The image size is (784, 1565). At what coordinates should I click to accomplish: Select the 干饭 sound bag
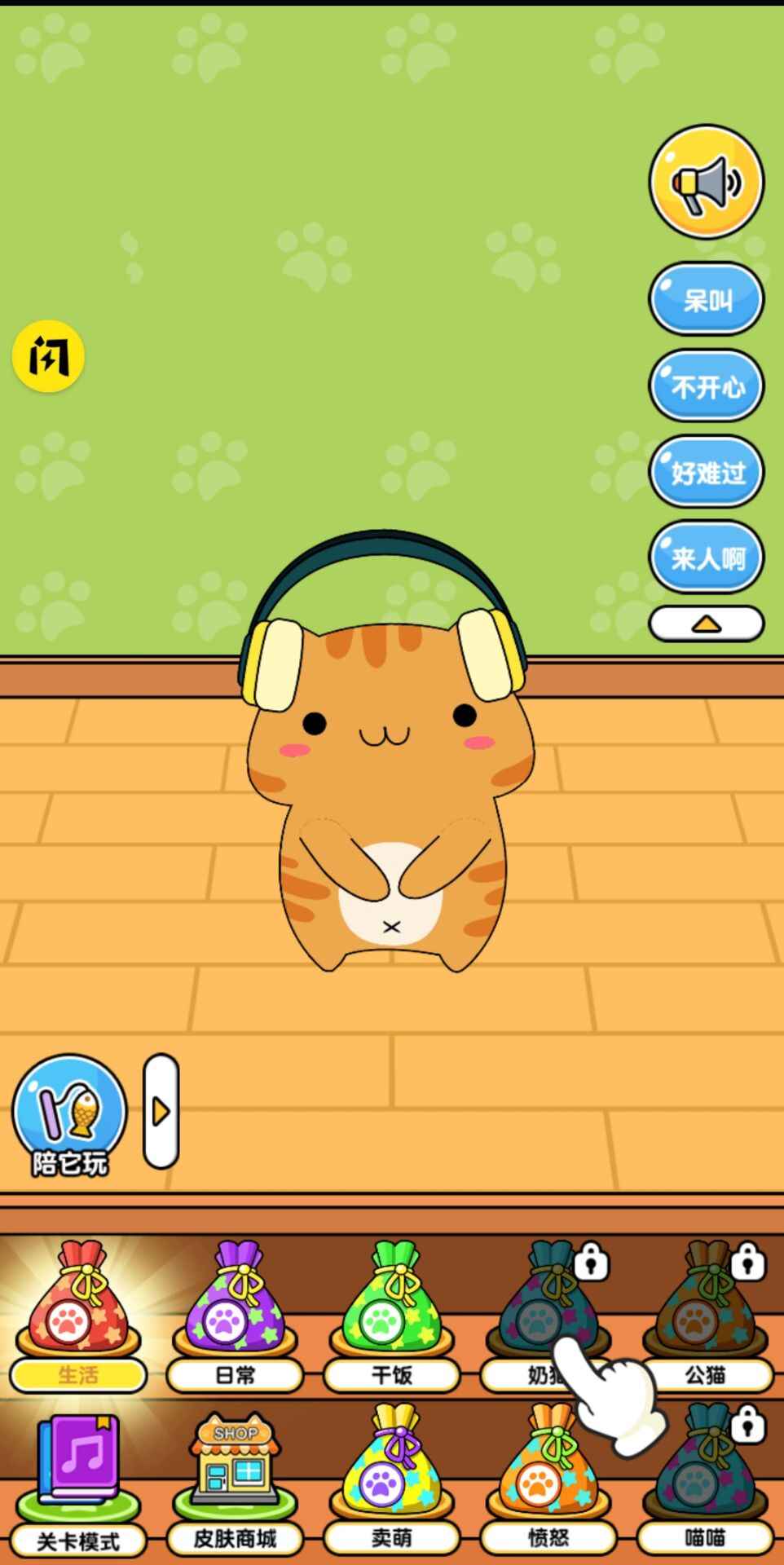(392, 1312)
